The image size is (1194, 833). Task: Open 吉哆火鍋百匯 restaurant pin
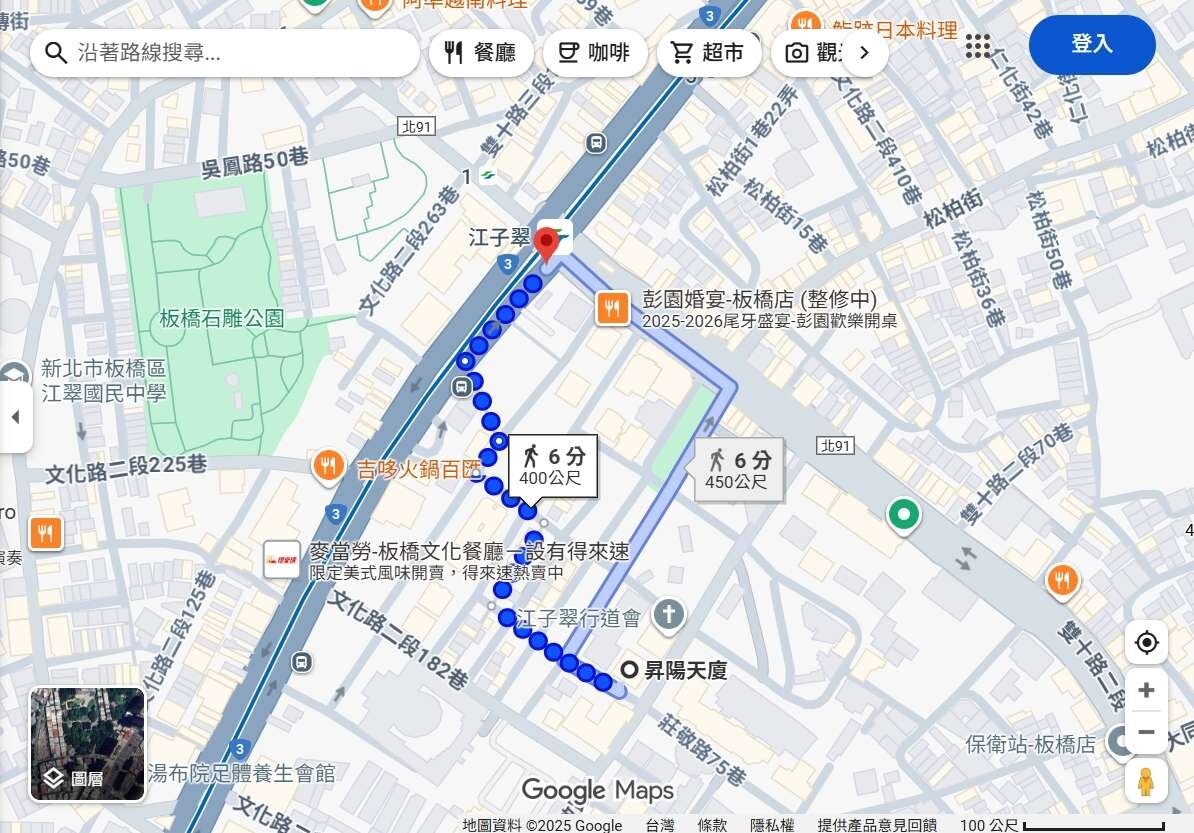click(328, 465)
